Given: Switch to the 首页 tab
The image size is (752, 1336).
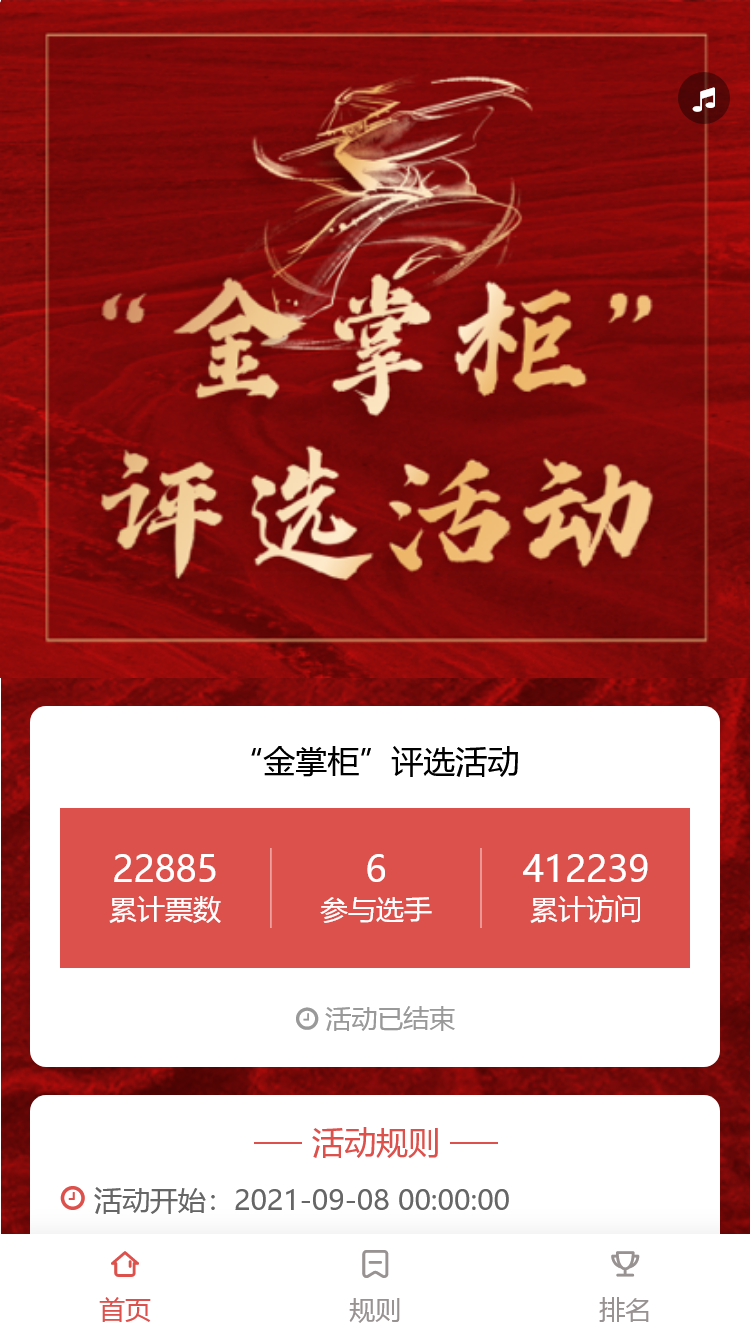Looking at the screenshot, I should [125, 1285].
